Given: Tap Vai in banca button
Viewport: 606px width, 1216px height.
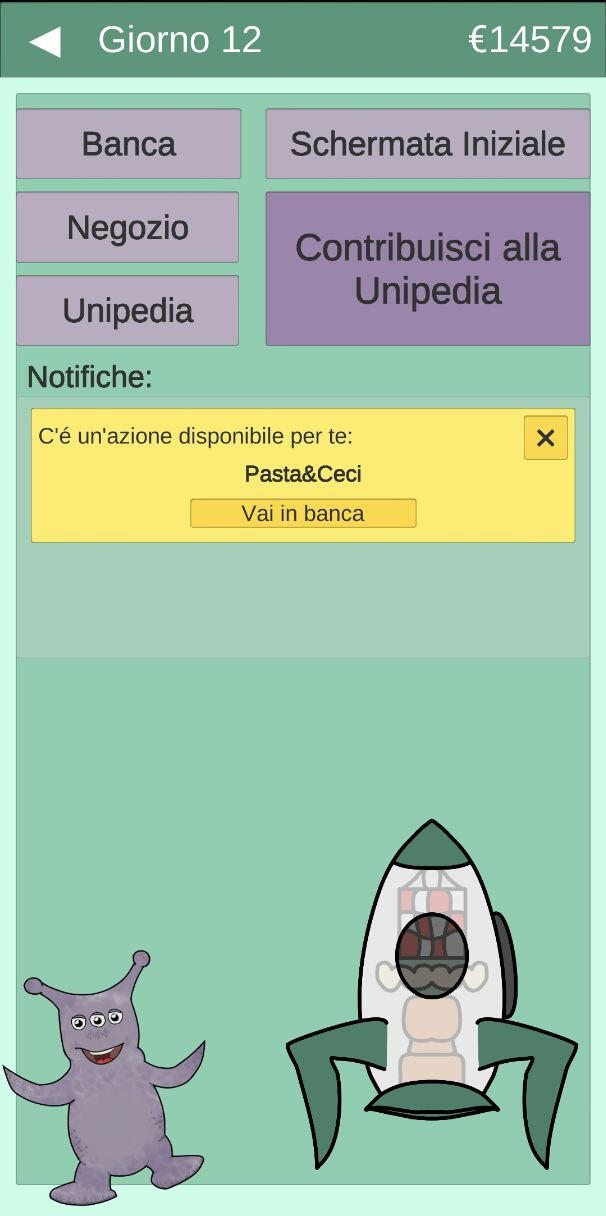Looking at the screenshot, I should click(x=303, y=514).
